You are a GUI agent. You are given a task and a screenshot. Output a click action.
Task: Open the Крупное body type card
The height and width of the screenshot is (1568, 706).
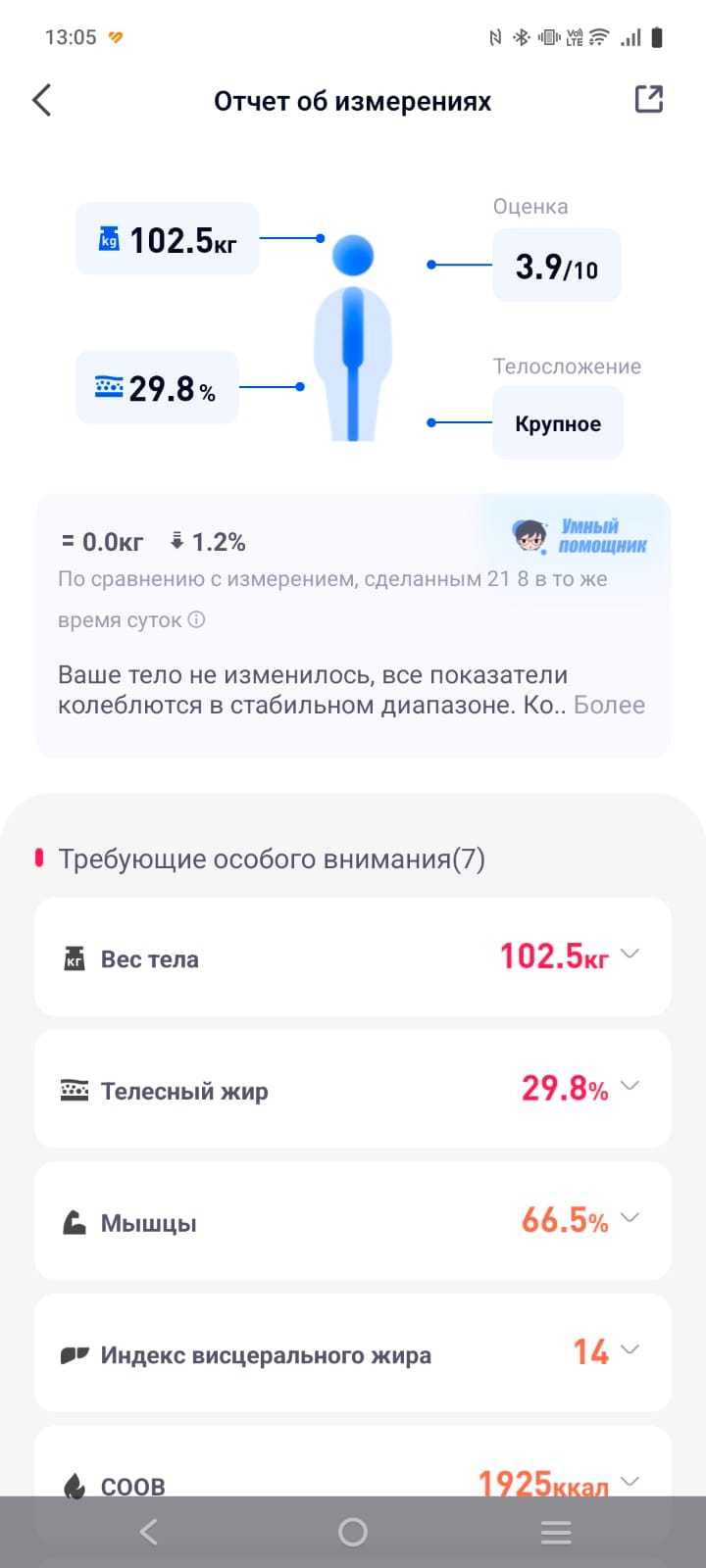click(x=557, y=423)
